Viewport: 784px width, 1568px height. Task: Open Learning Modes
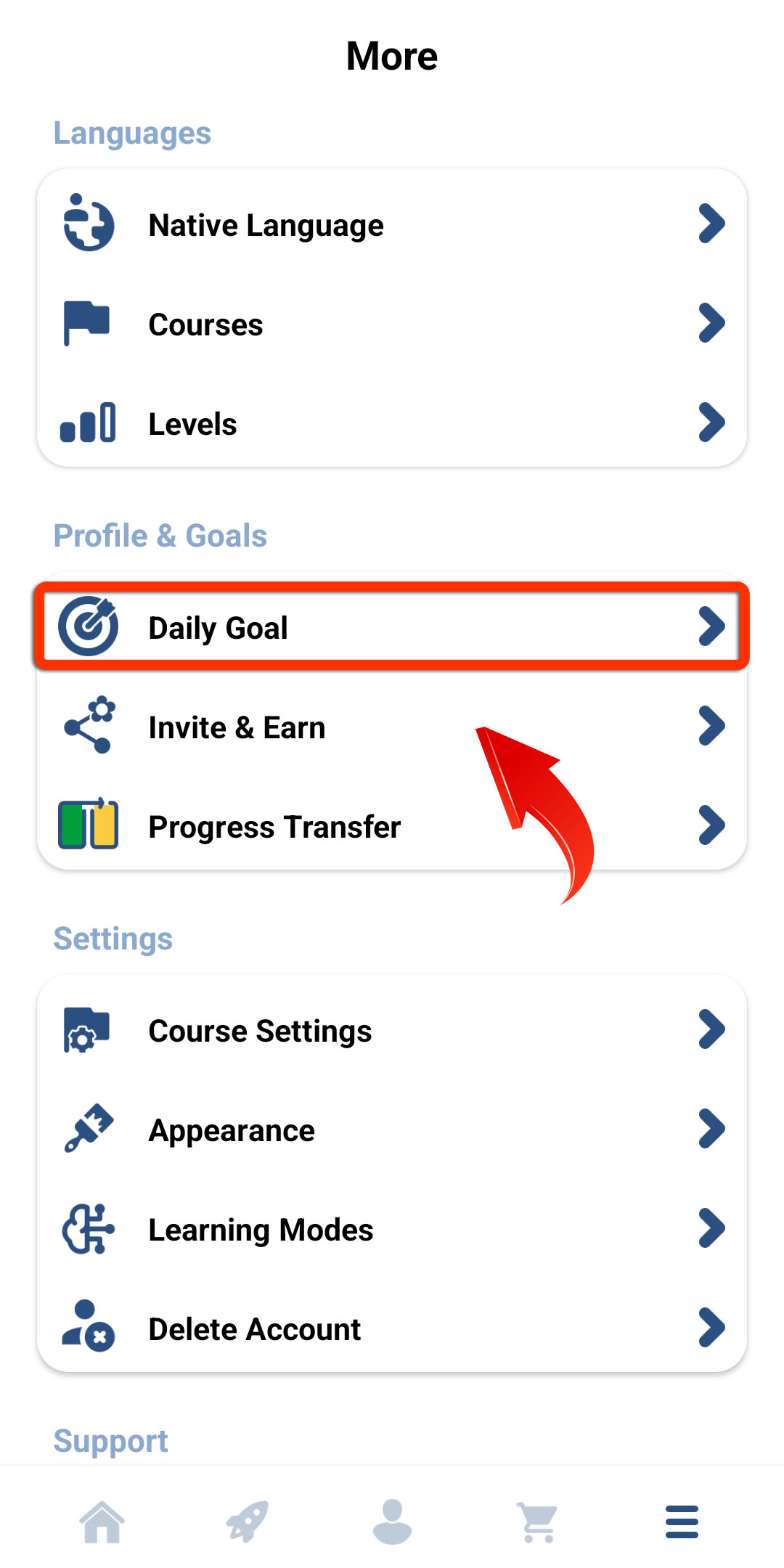[392, 1230]
